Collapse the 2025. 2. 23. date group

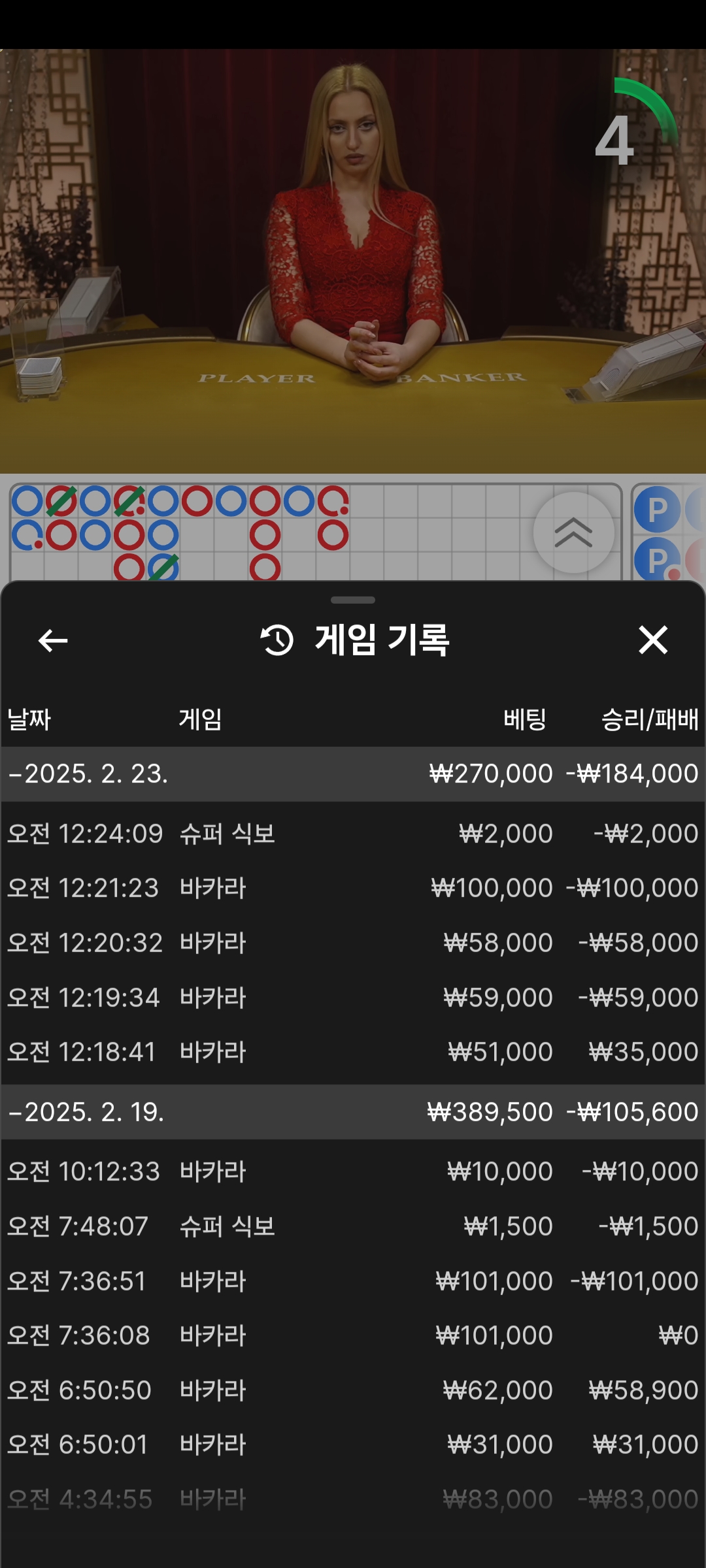click(x=353, y=774)
